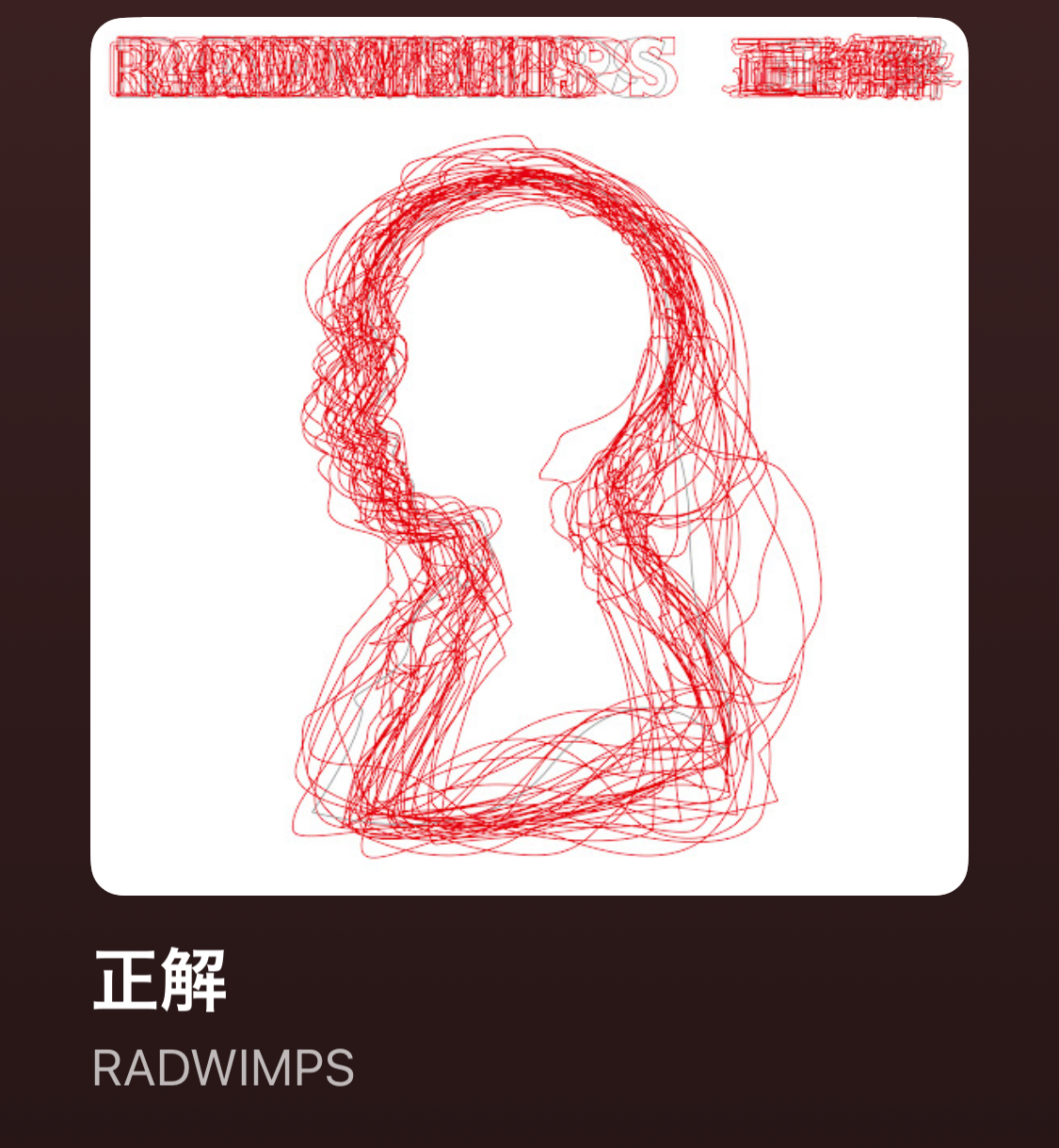Viewport: 1059px width, 1148px height.
Task: Tap the 正解 album artwork
Action: (529, 457)
